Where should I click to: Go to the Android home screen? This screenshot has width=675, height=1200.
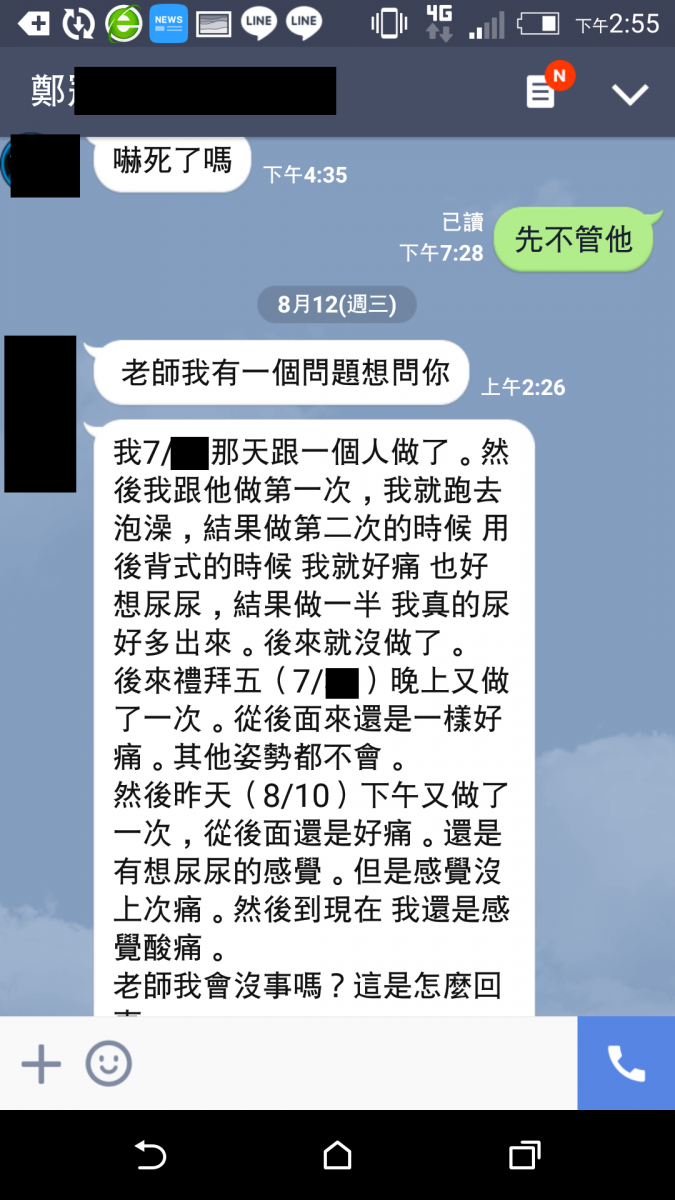[337, 1156]
